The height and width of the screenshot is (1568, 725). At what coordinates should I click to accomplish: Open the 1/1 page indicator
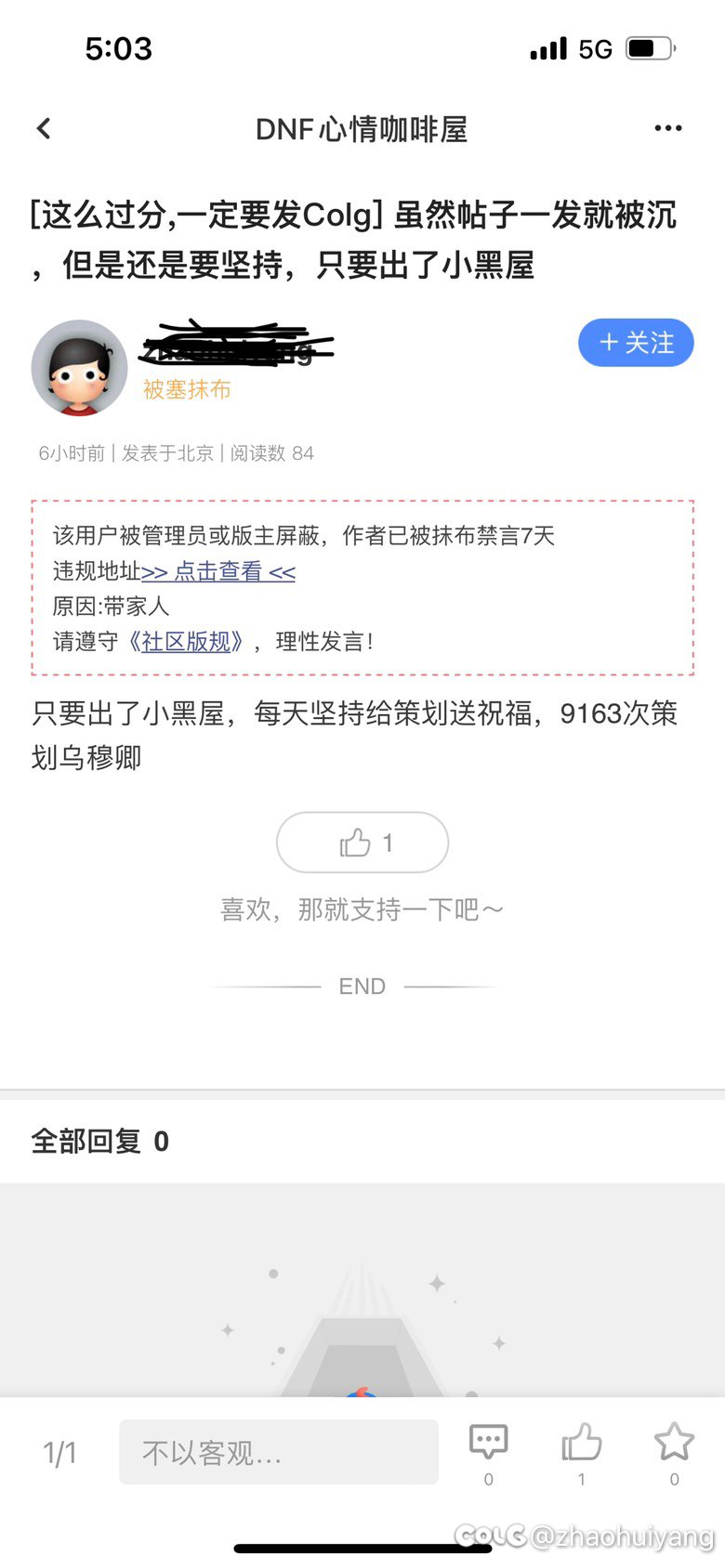pyautogui.click(x=60, y=1453)
